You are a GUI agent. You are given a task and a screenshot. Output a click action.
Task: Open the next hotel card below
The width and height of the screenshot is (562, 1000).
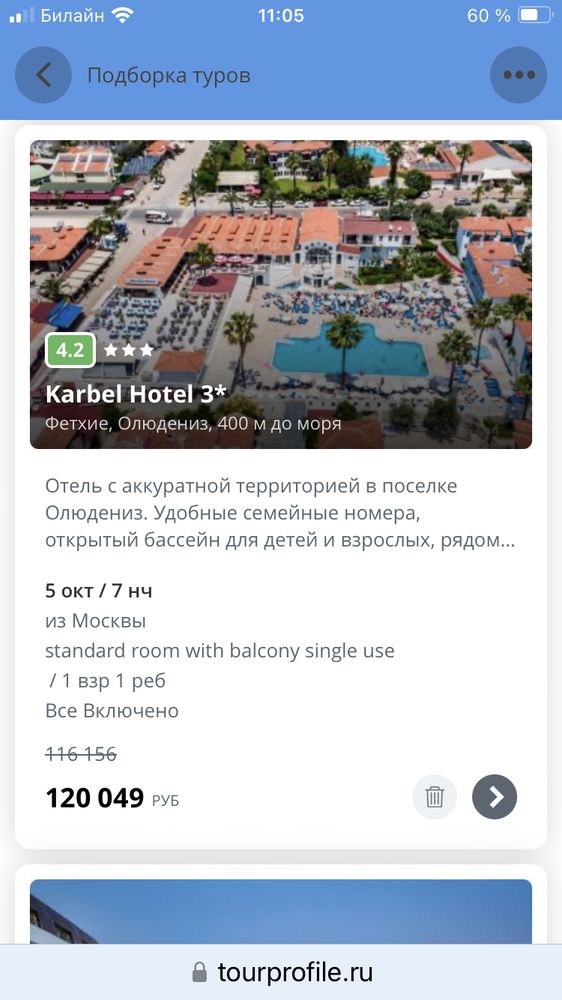click(x=281, y=912)
